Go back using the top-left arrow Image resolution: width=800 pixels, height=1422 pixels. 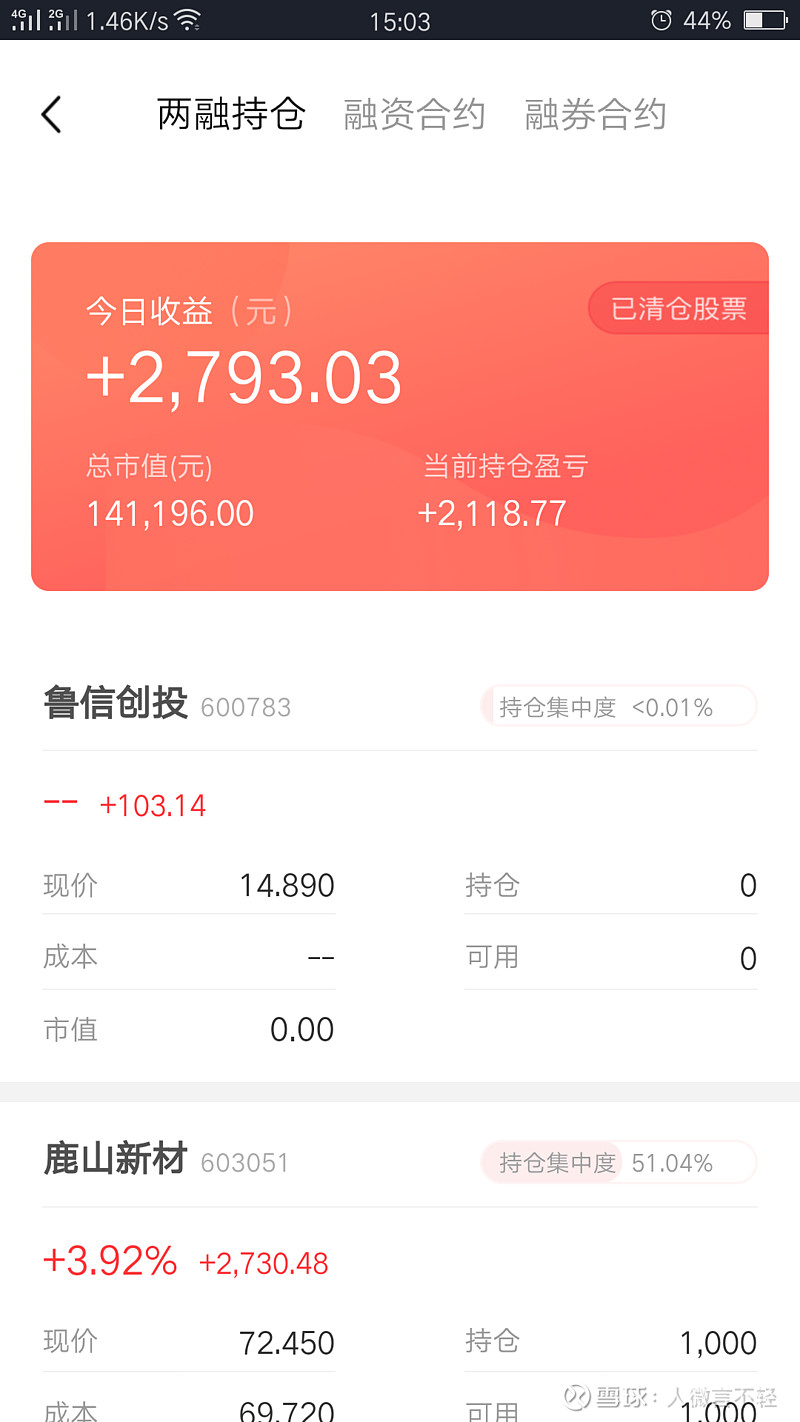52,115
